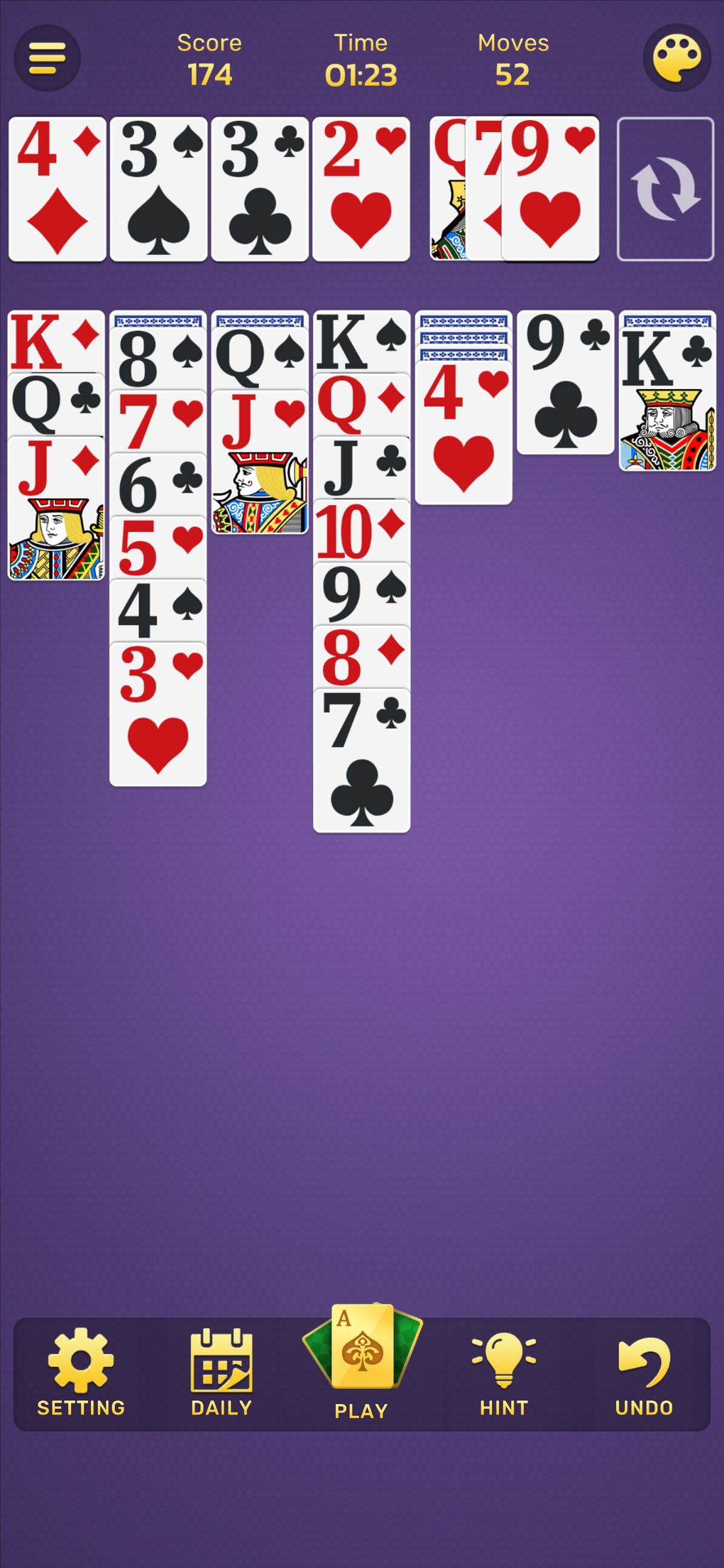Tap the stock recycle icon
This screenshot has height=1568, width=724.
665,187
